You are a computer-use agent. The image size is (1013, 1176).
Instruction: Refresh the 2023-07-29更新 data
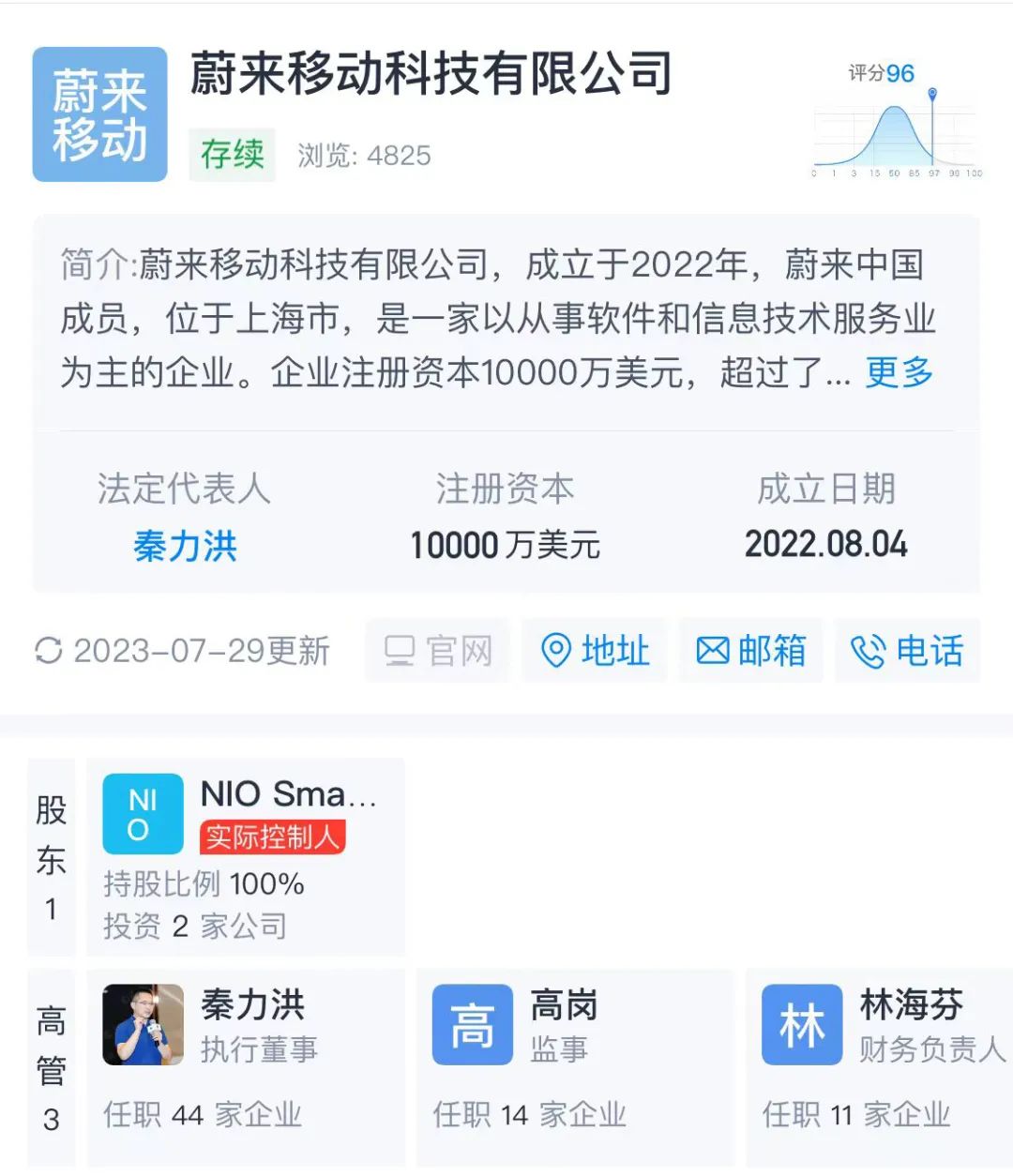point(49,650)
